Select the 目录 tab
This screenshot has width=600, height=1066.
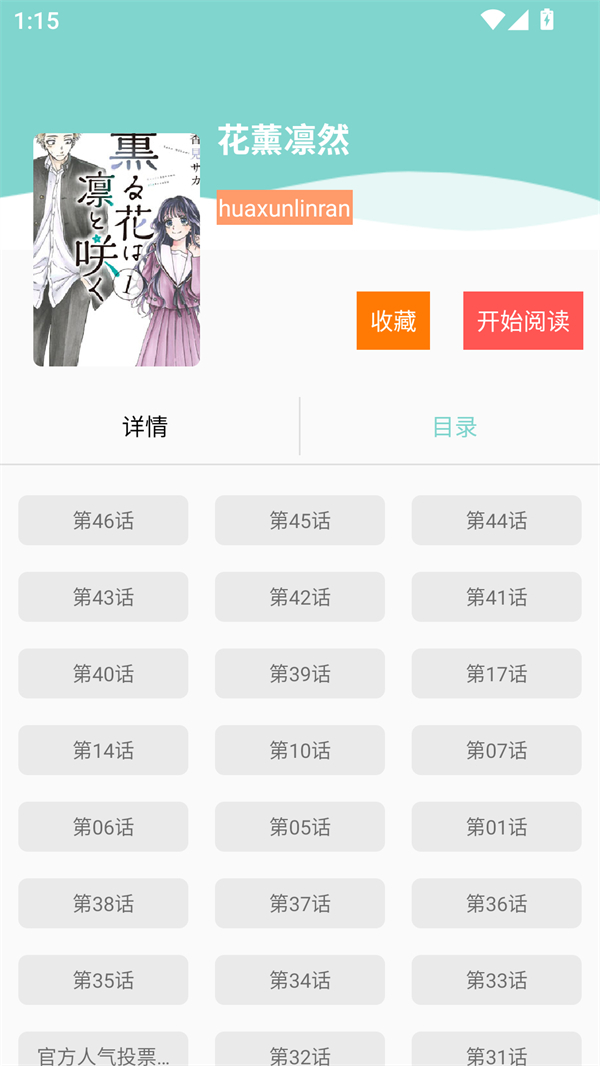pyautogui.click(x=454, y=427)
